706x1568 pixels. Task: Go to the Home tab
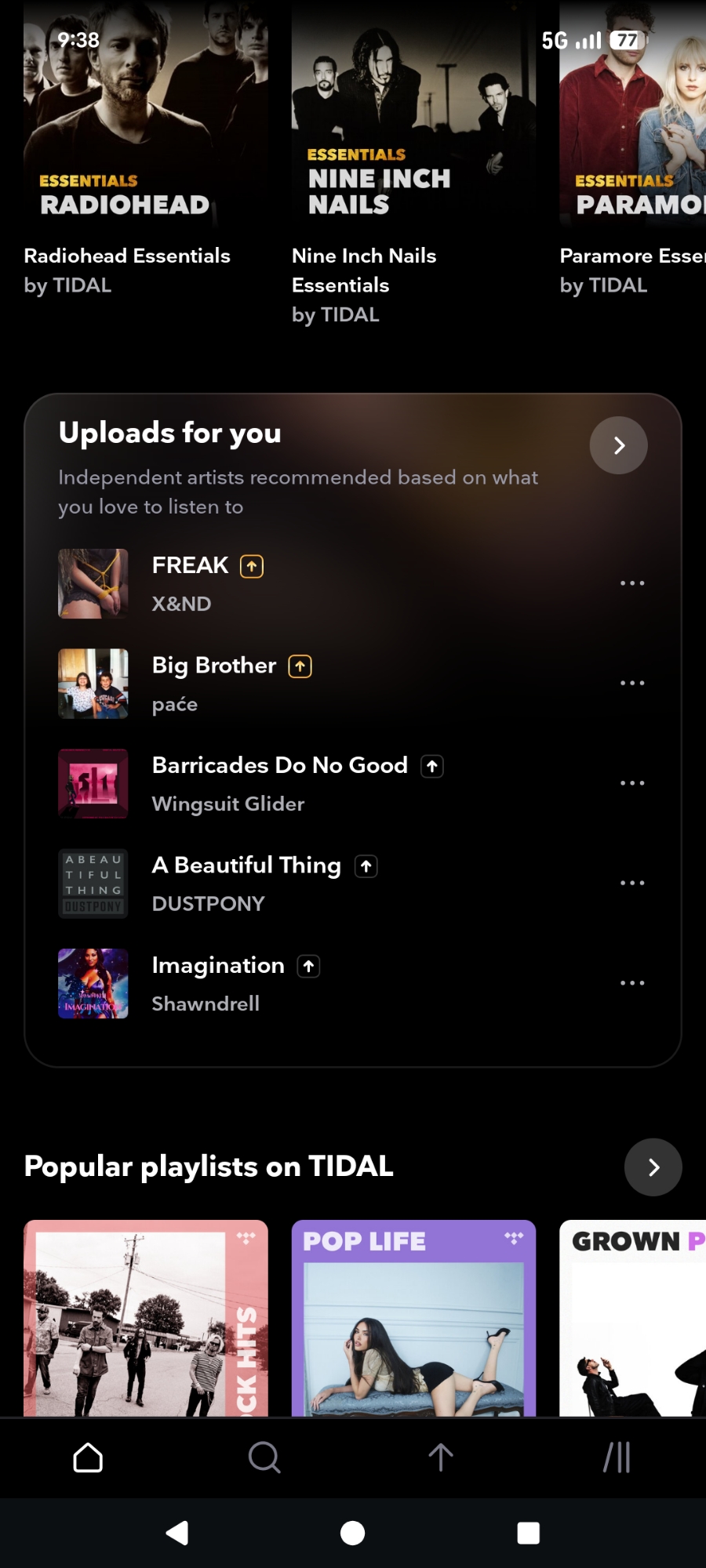[x=88, y=1458]
